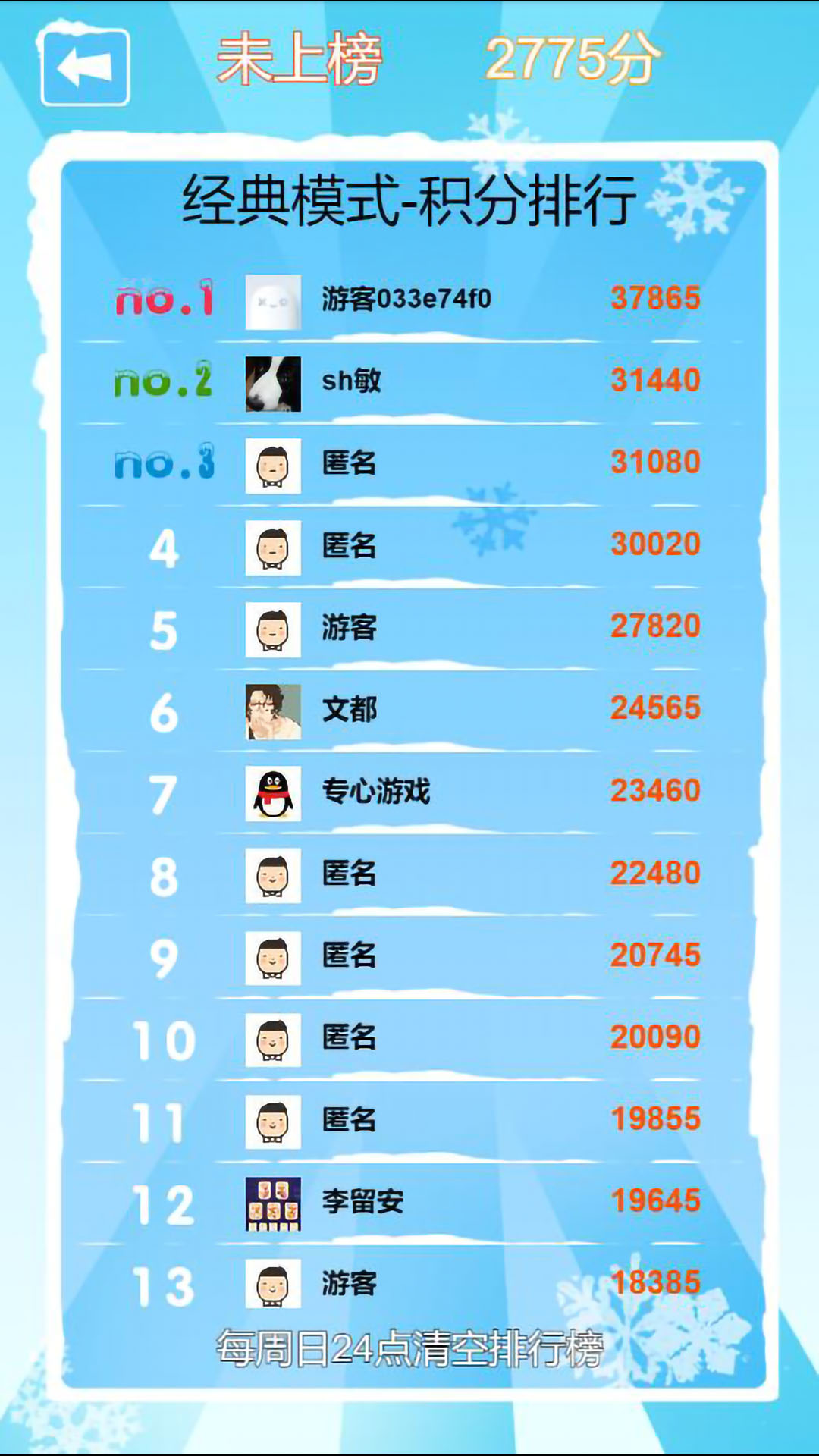
Task: Click the score 19645 beside 李留安
Action: click(x=657, y=1198)
